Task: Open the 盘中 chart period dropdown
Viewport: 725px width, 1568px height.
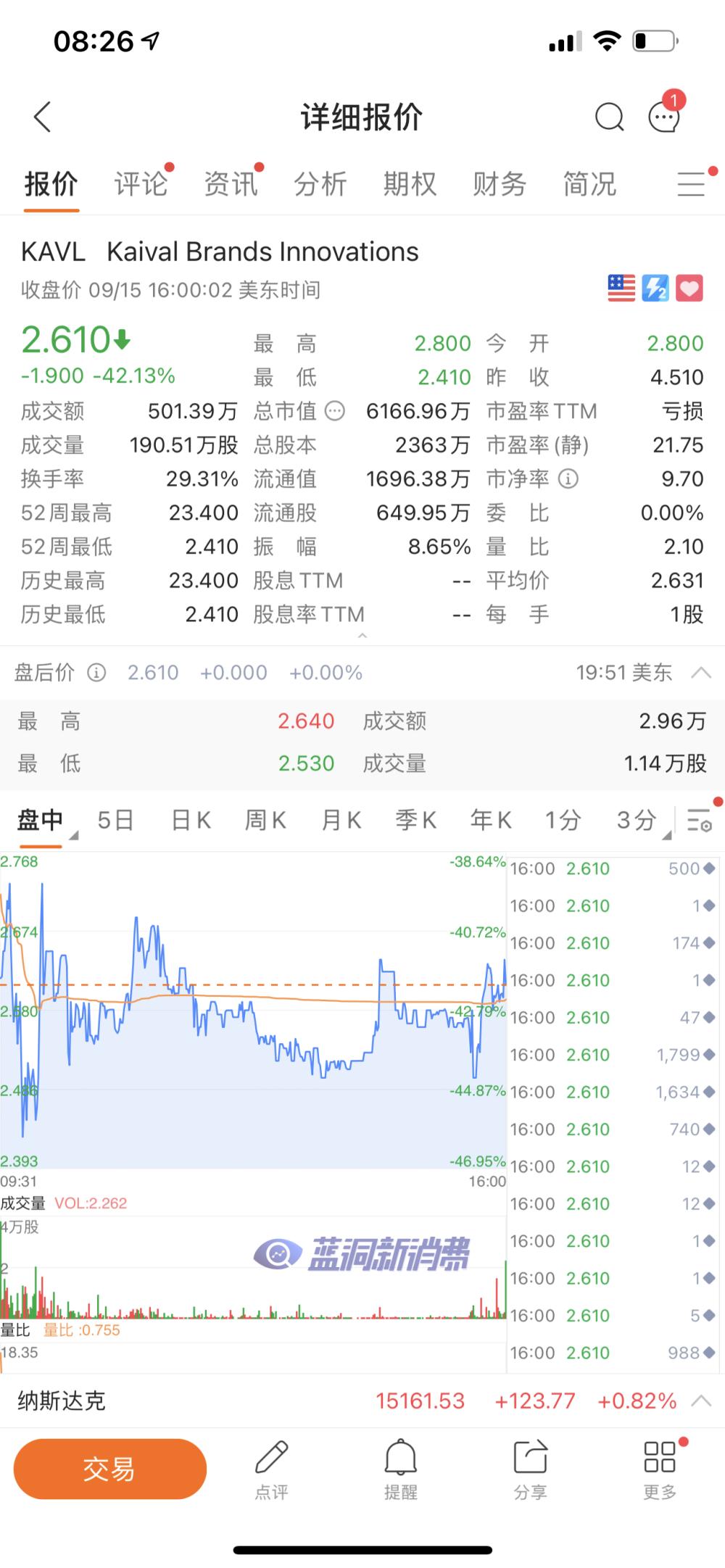Action: click(x=43, y=820)
